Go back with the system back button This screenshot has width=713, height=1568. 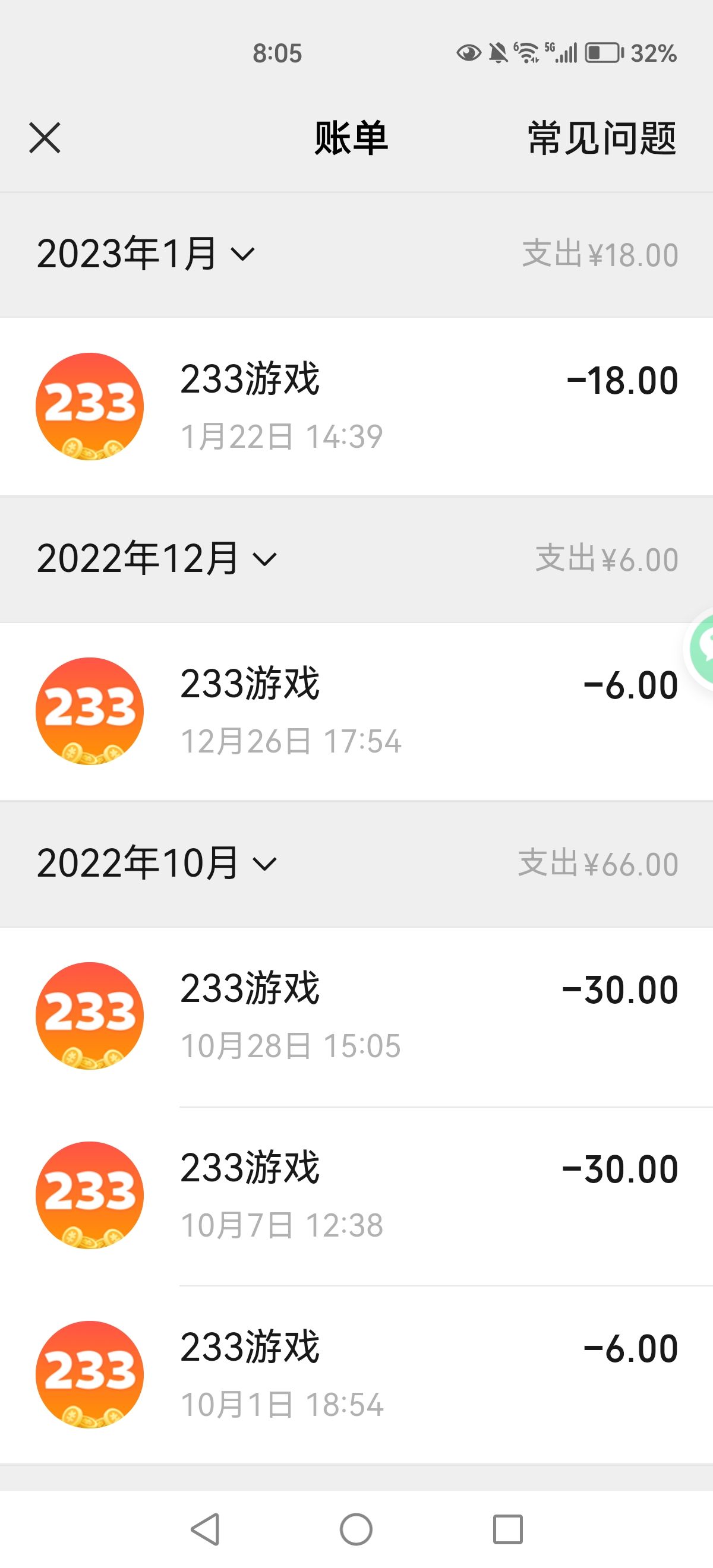pos(205,1528)
